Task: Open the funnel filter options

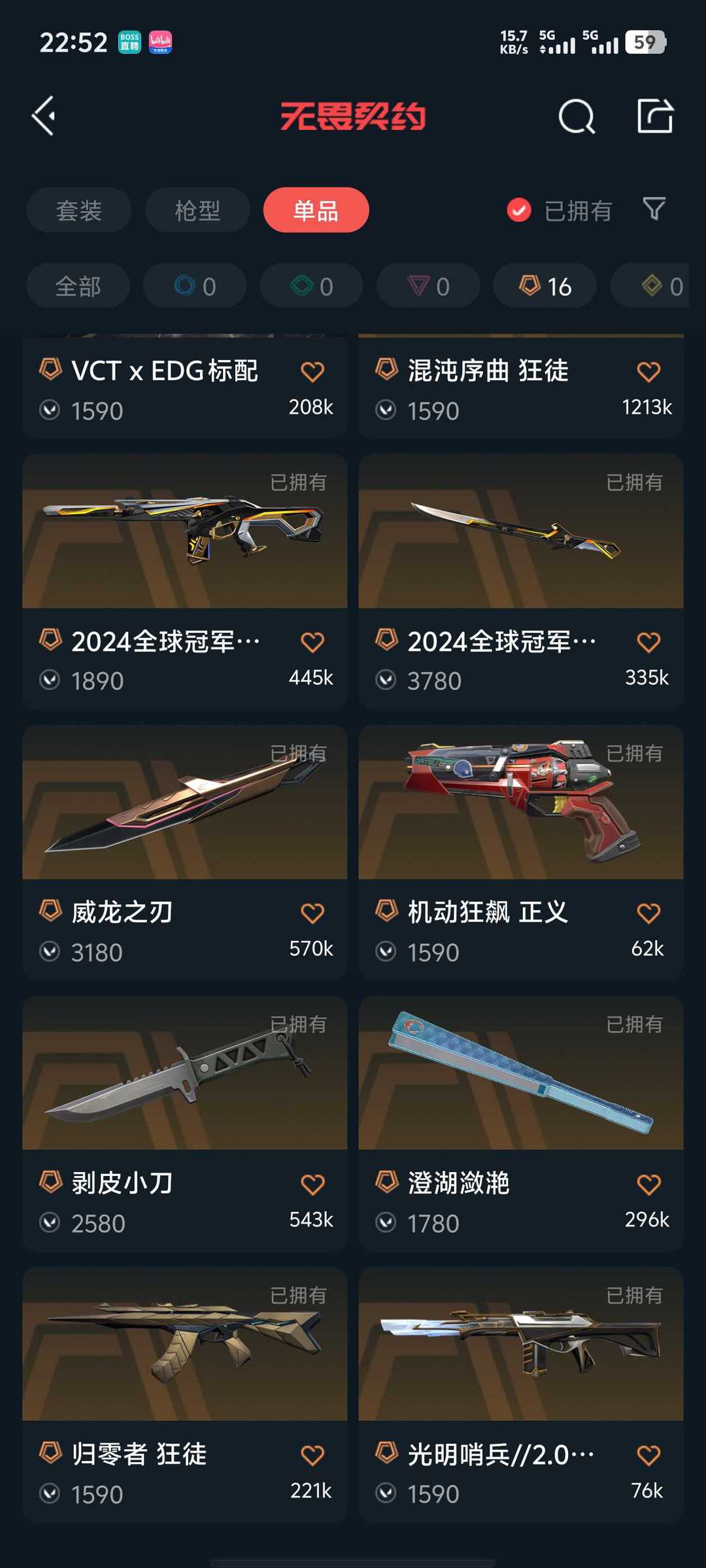Action: point(654,209)
